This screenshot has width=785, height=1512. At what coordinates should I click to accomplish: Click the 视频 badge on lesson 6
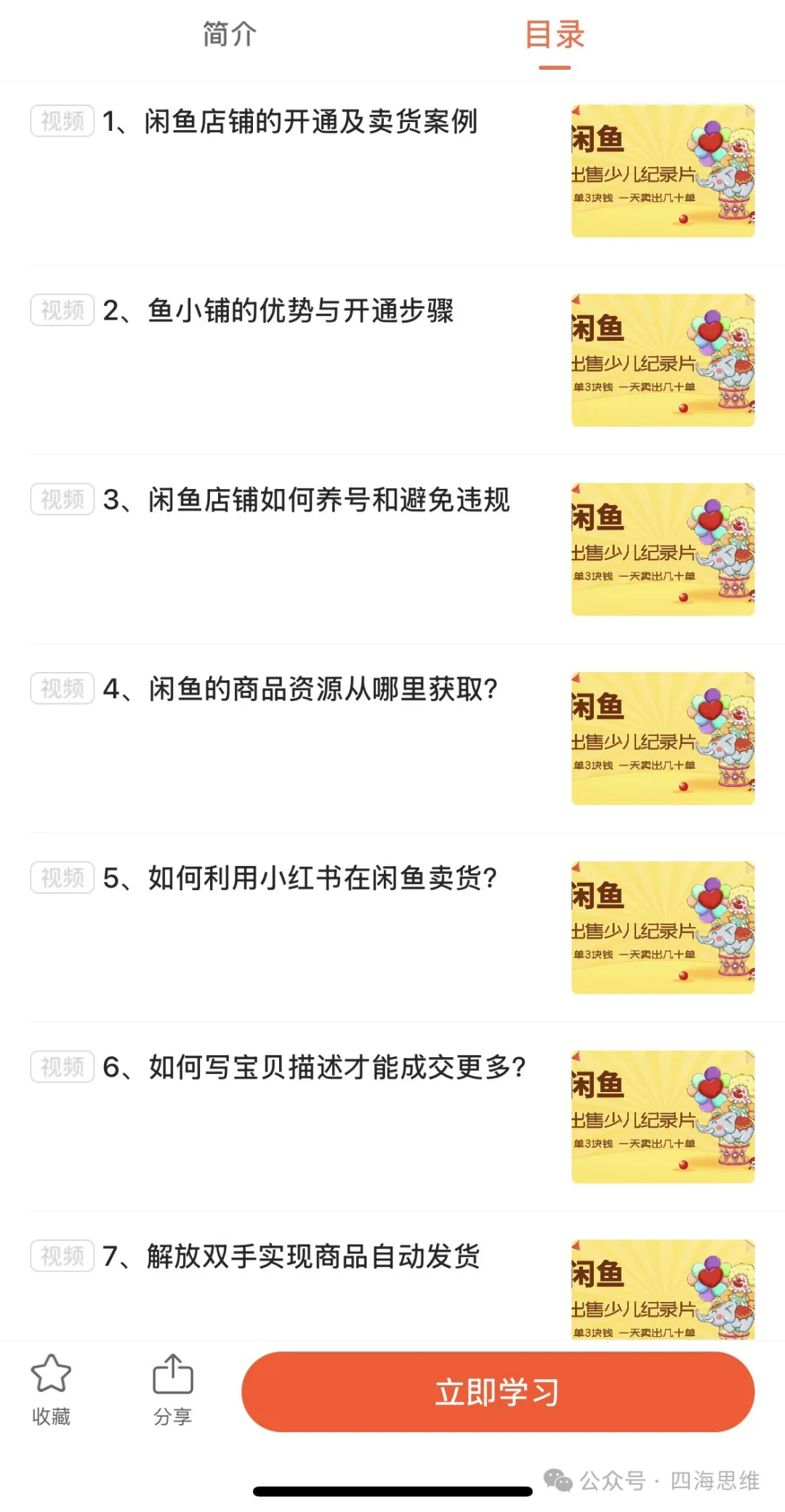click(x=61, y=1066)
